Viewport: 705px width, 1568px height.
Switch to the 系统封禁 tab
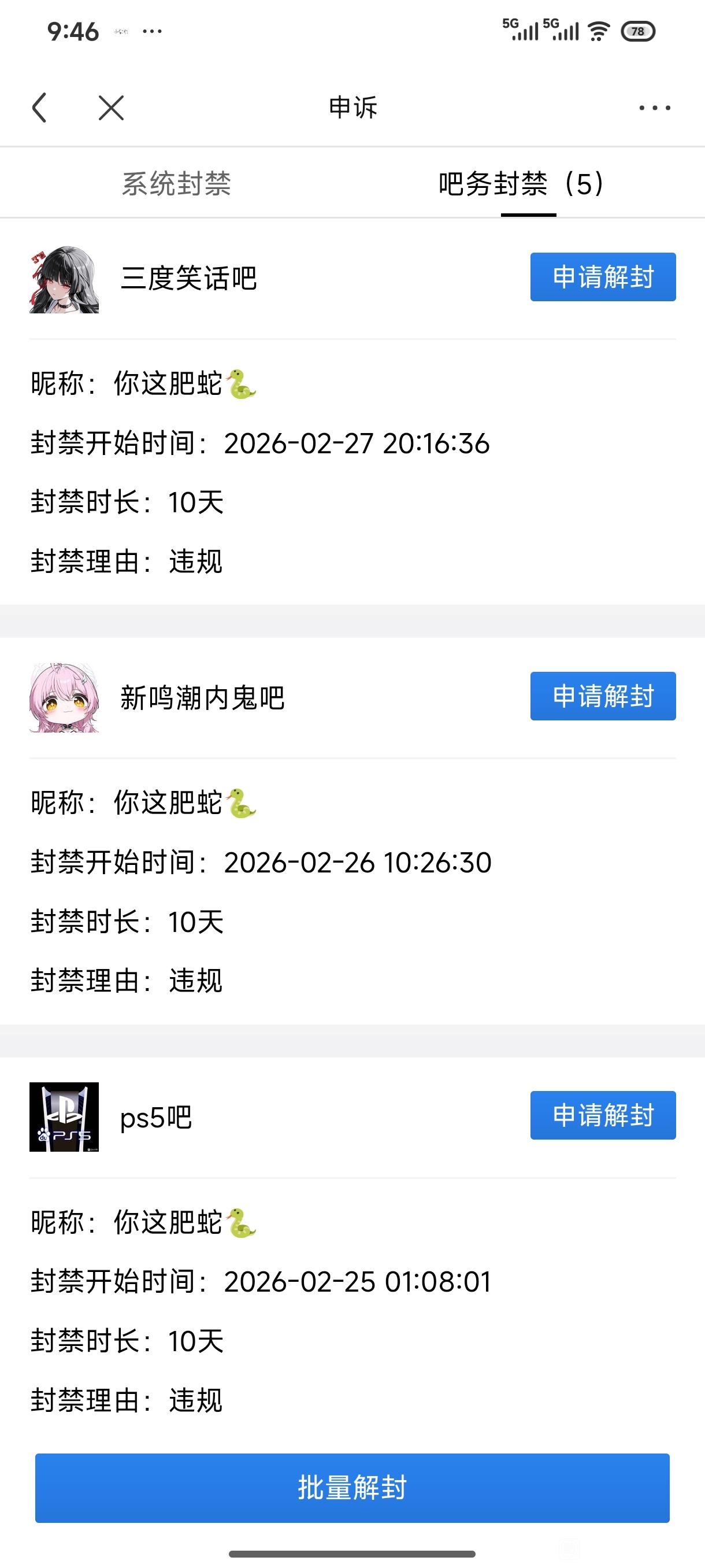coord(176,183)
